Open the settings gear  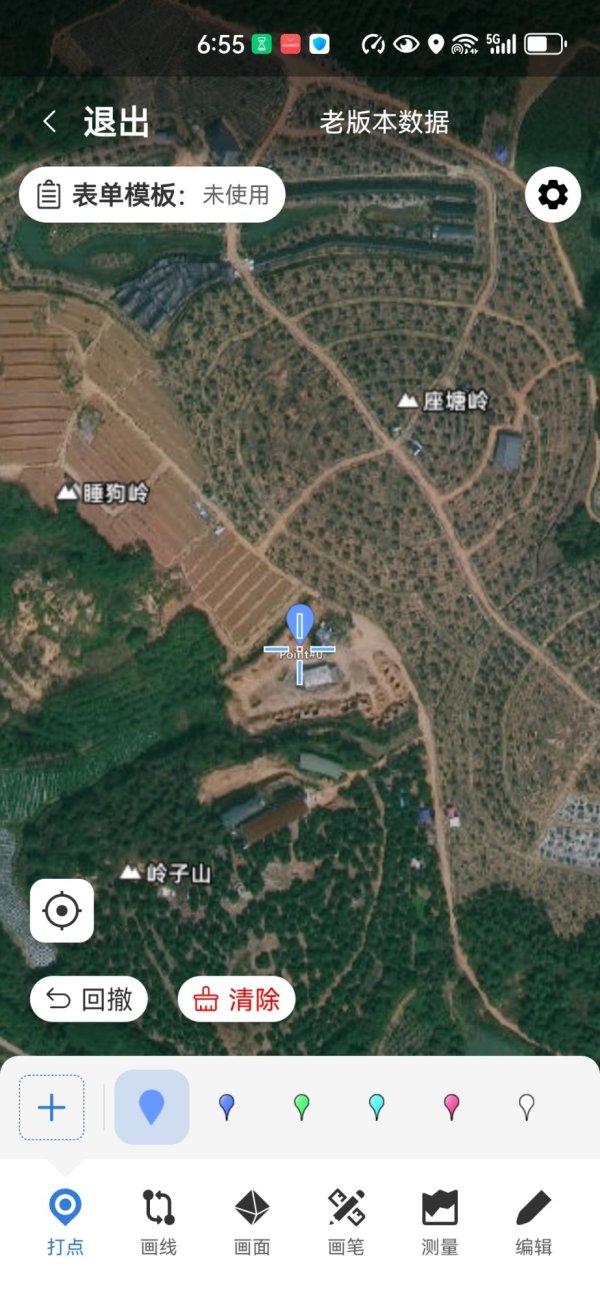pos(553,194)
